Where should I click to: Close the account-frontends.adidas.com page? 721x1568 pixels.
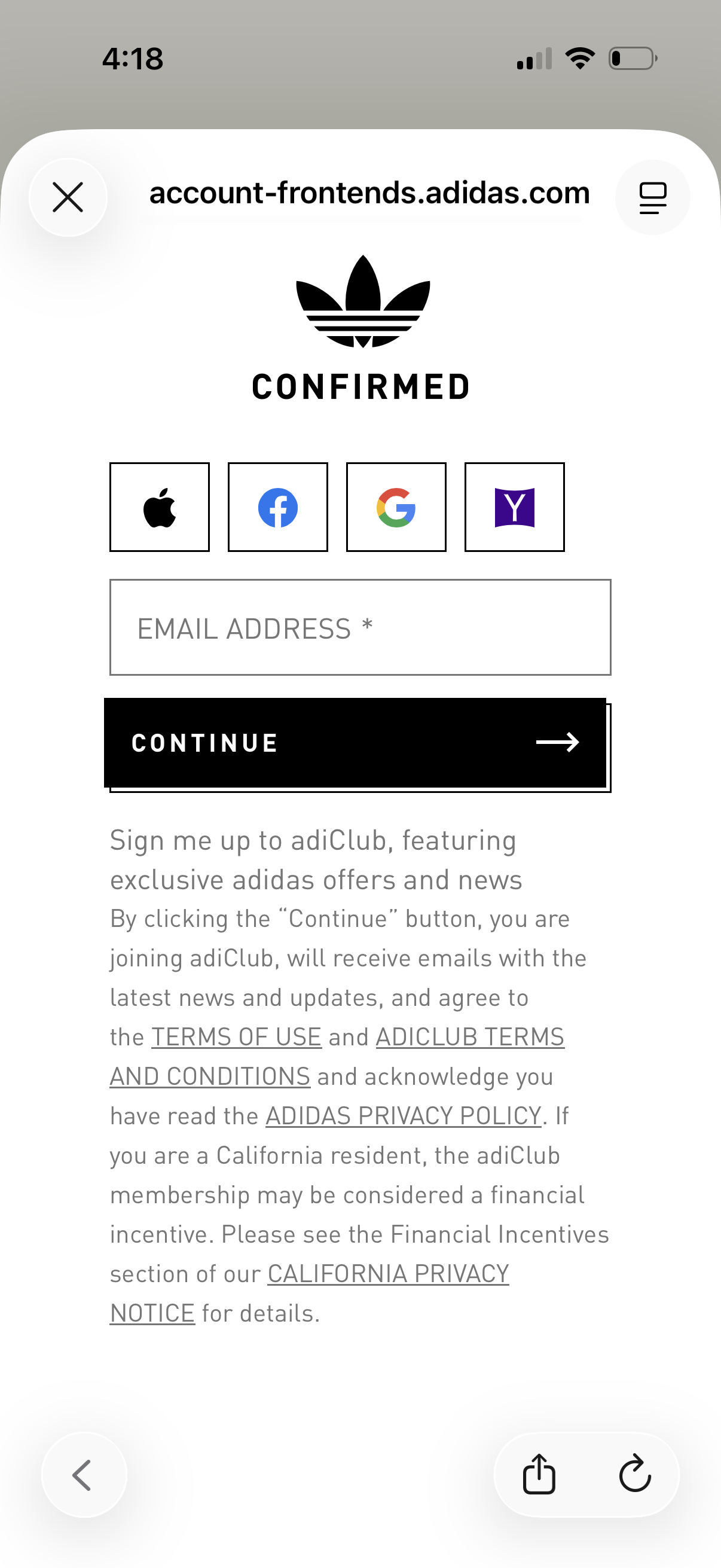point(68,197)
